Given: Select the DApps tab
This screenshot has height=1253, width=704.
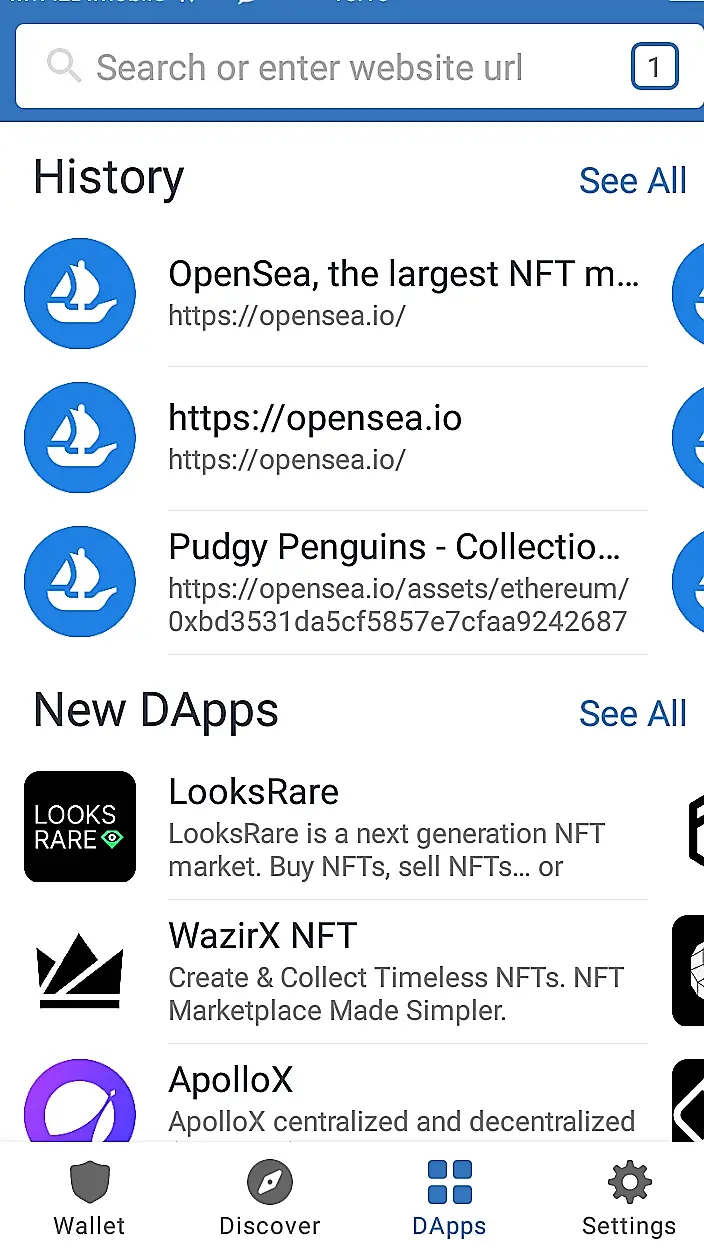Looking at the screenshot, I should point(449,1199).
